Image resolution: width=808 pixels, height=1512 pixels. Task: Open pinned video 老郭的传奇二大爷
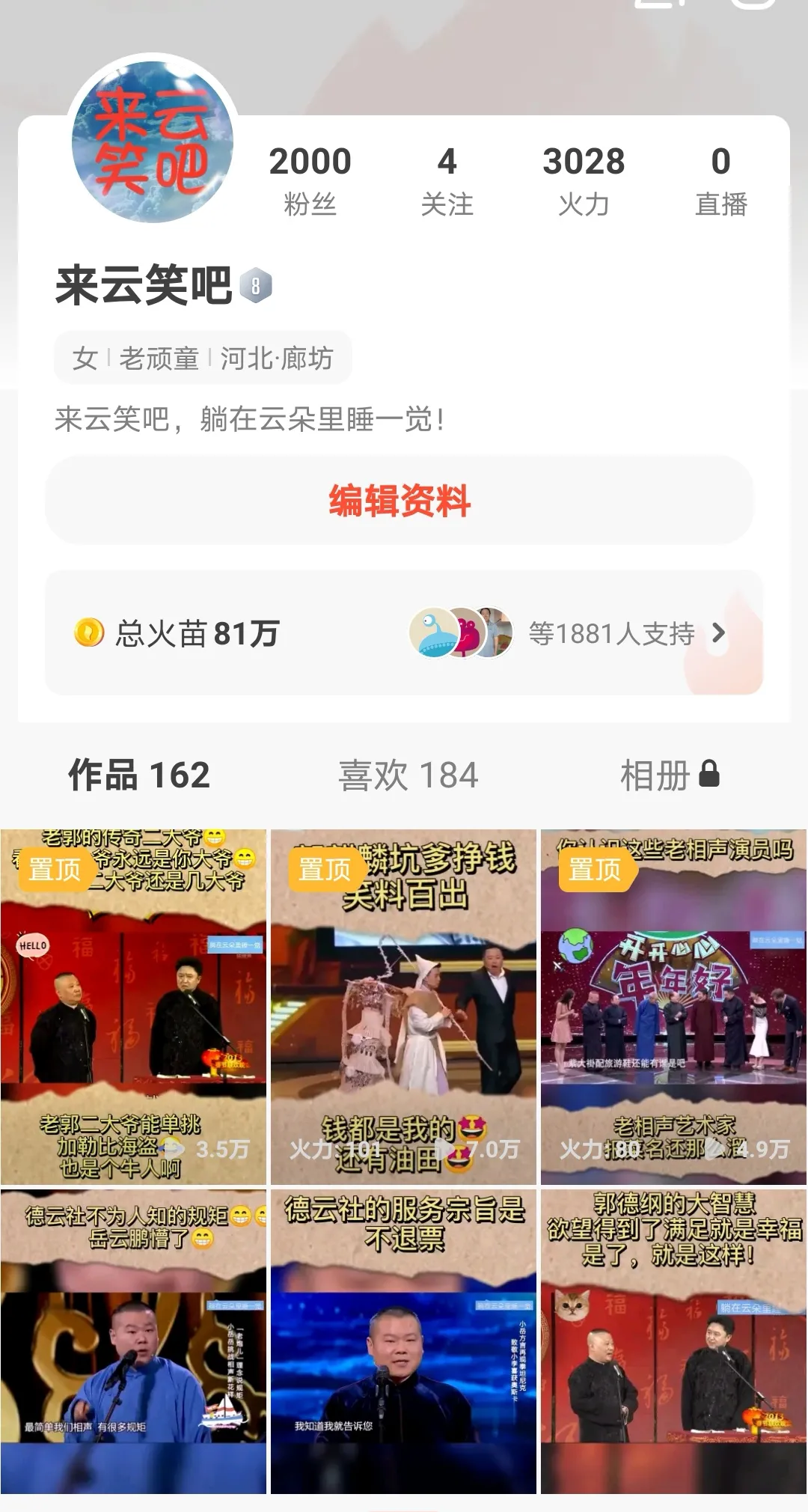click(133, 1007)
